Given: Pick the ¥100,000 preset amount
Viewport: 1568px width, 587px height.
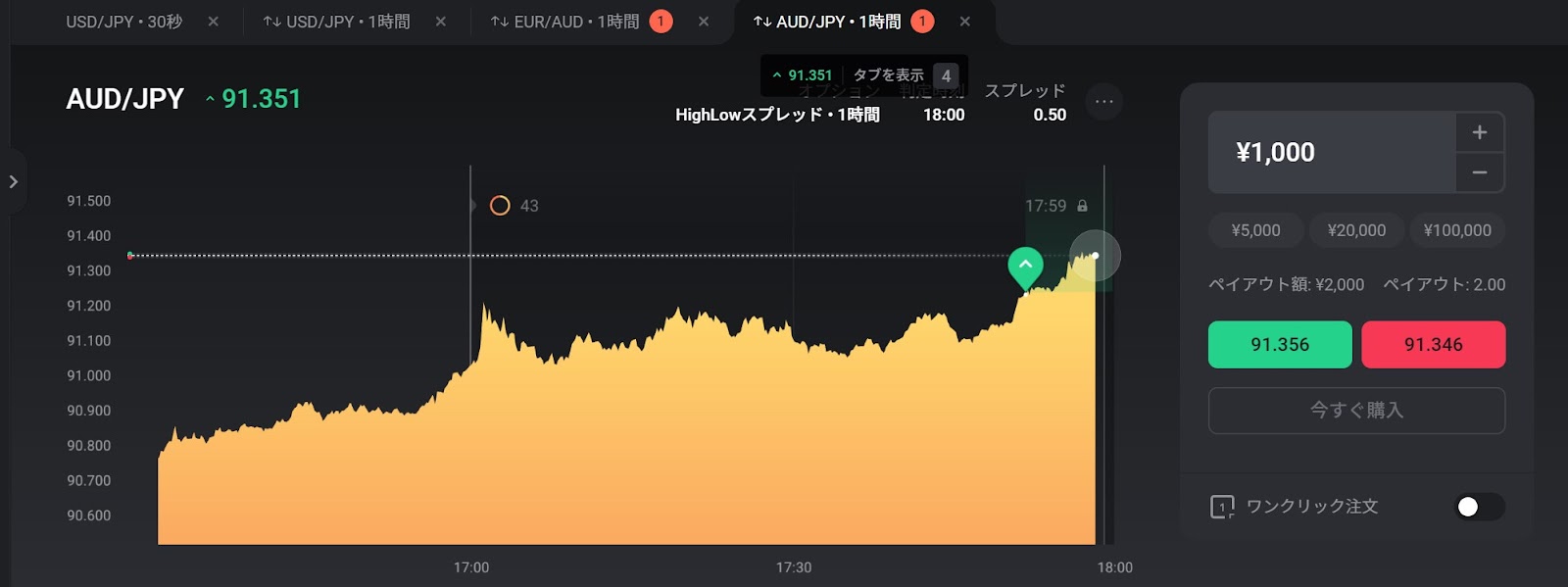Looking at the screenshot, I should pyautogui.click(x=1457, y=230).
